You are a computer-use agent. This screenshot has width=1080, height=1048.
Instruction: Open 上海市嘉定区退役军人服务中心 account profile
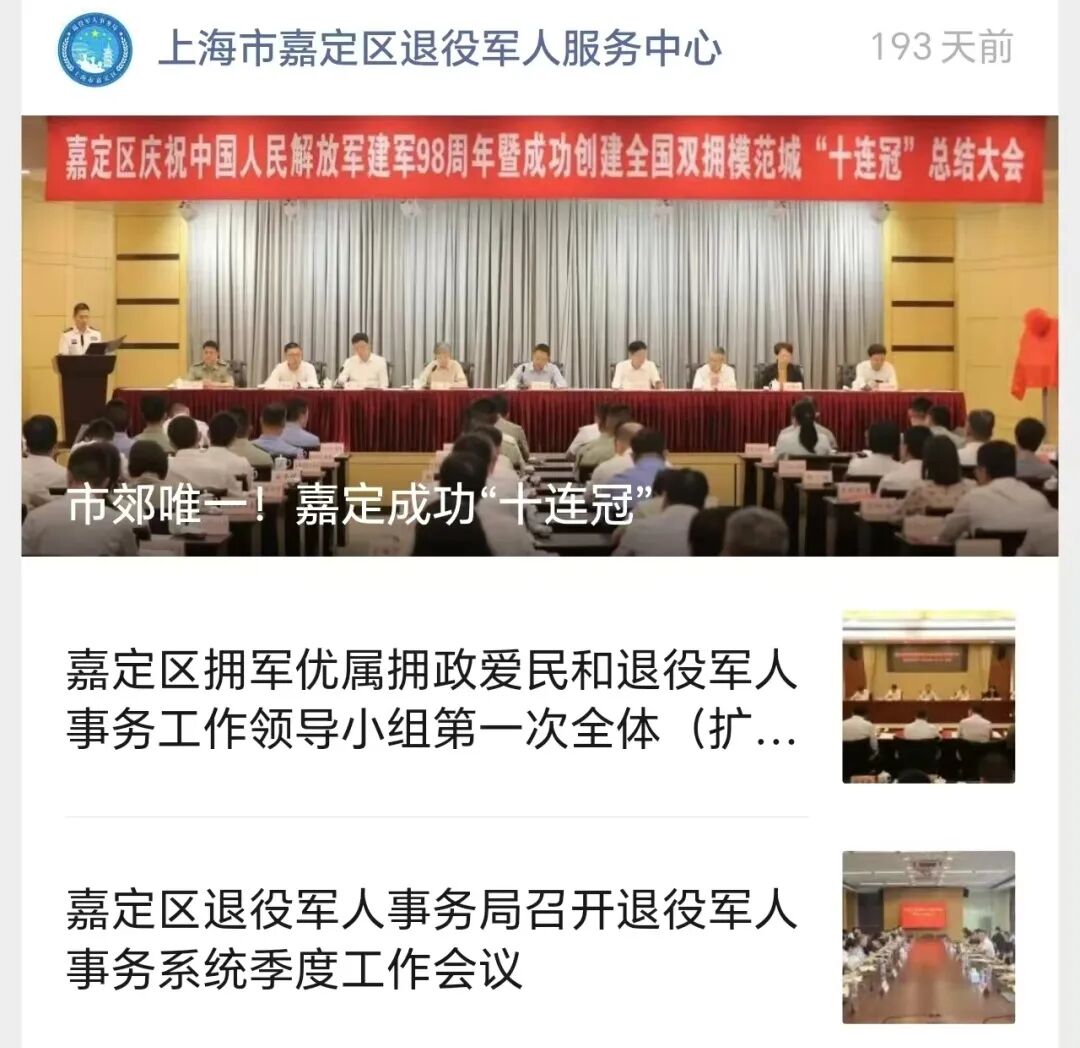pyautogui.click(x=439, y=49)
